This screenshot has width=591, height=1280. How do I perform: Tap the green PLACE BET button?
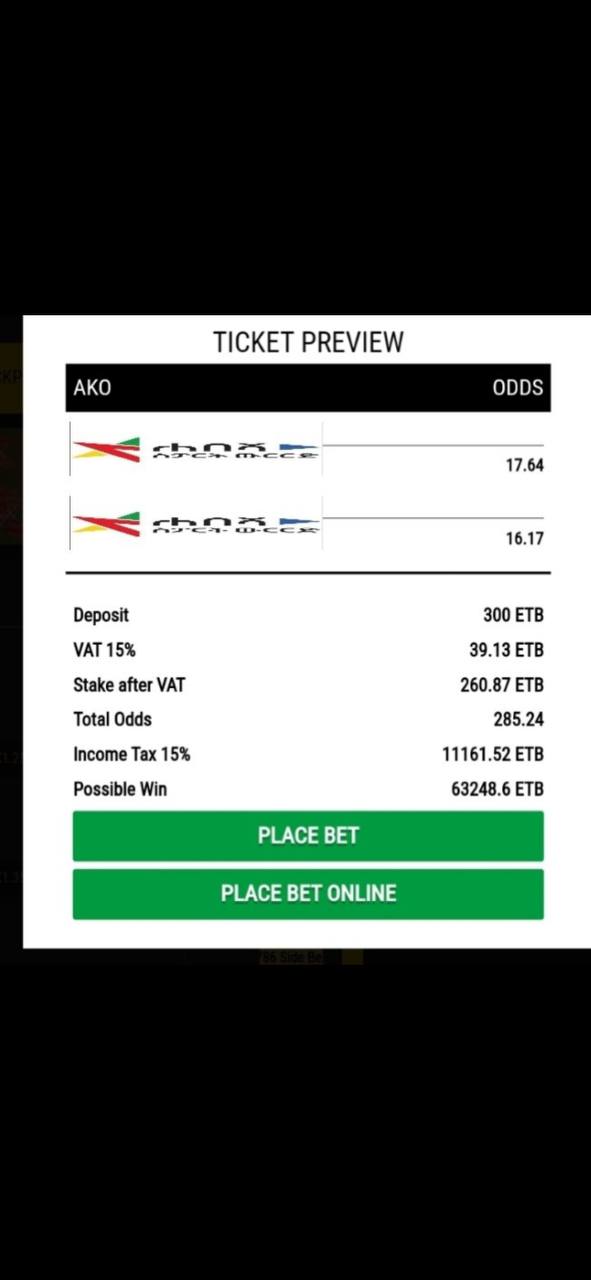click(308, 836)
